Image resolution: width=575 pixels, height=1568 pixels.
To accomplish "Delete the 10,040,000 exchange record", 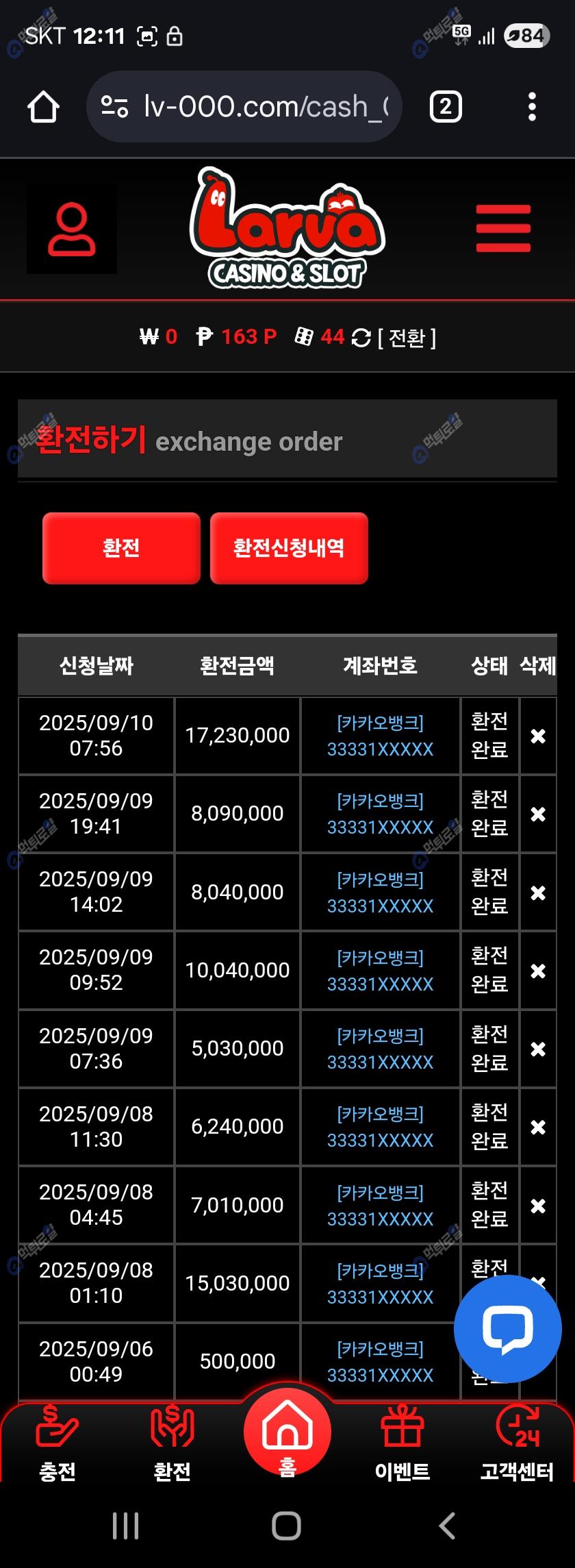I will point(538,971).
